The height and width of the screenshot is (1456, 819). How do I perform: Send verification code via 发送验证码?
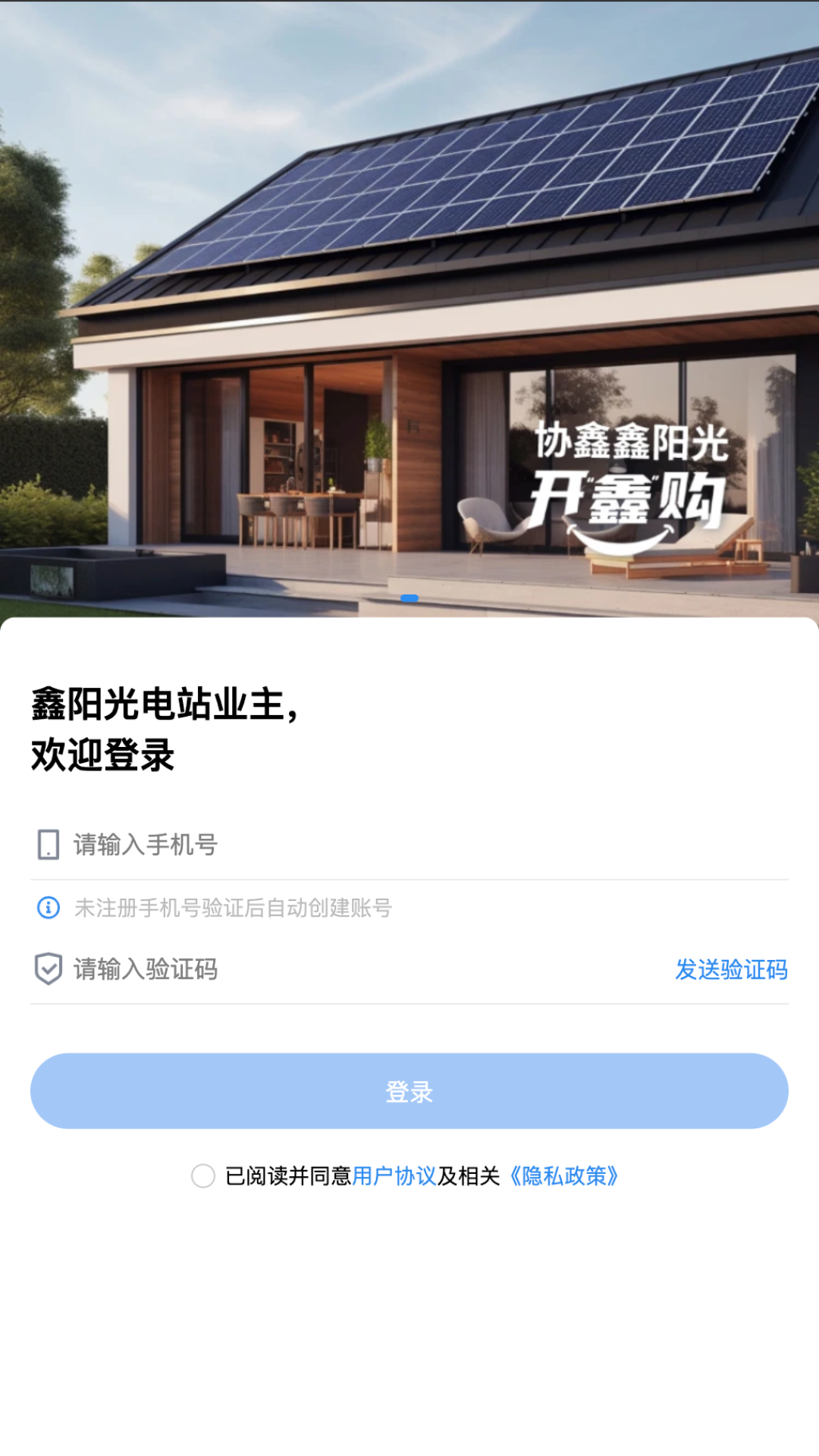tap(731, 969)
